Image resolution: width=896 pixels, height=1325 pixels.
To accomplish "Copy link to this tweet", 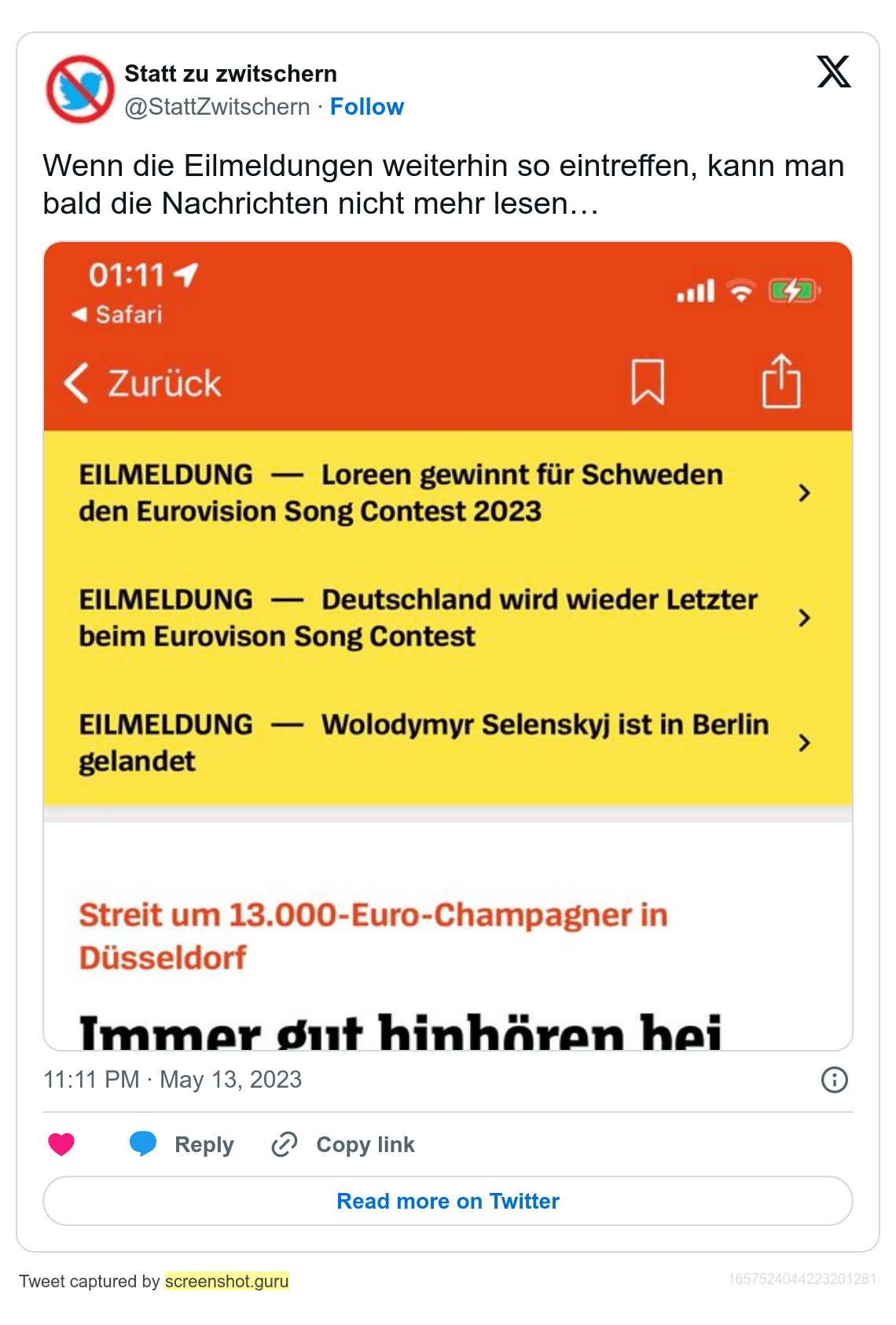I will click(343, 1144).
